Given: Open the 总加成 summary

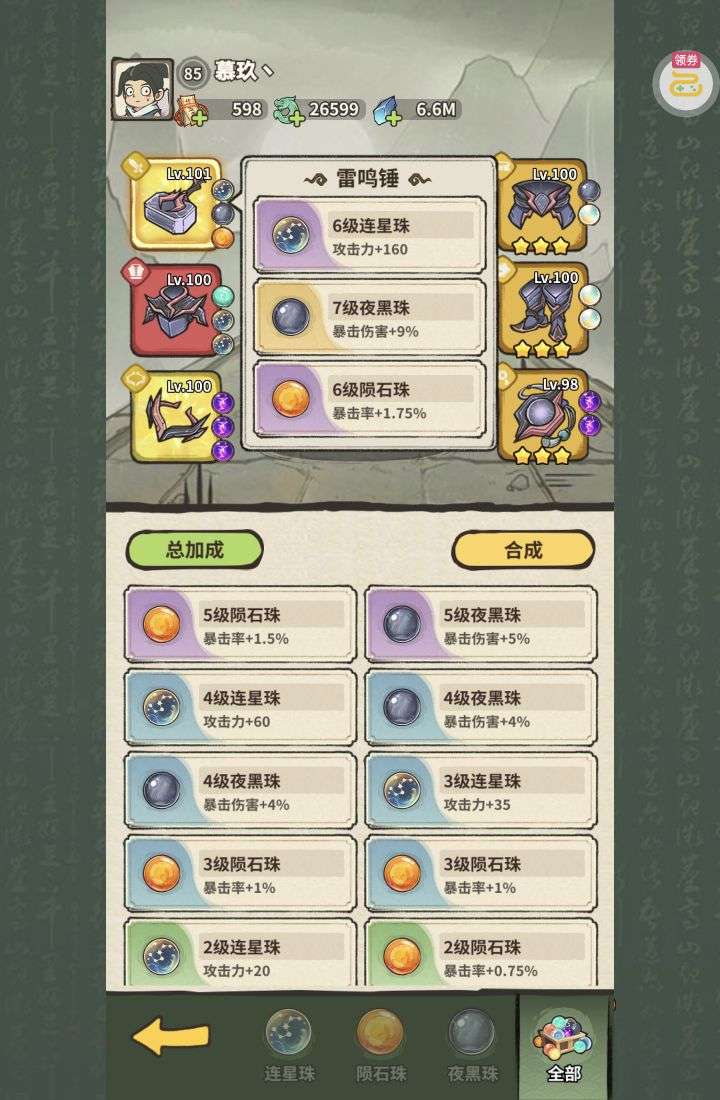Looking at the screenshot, I should coord(194,549).
